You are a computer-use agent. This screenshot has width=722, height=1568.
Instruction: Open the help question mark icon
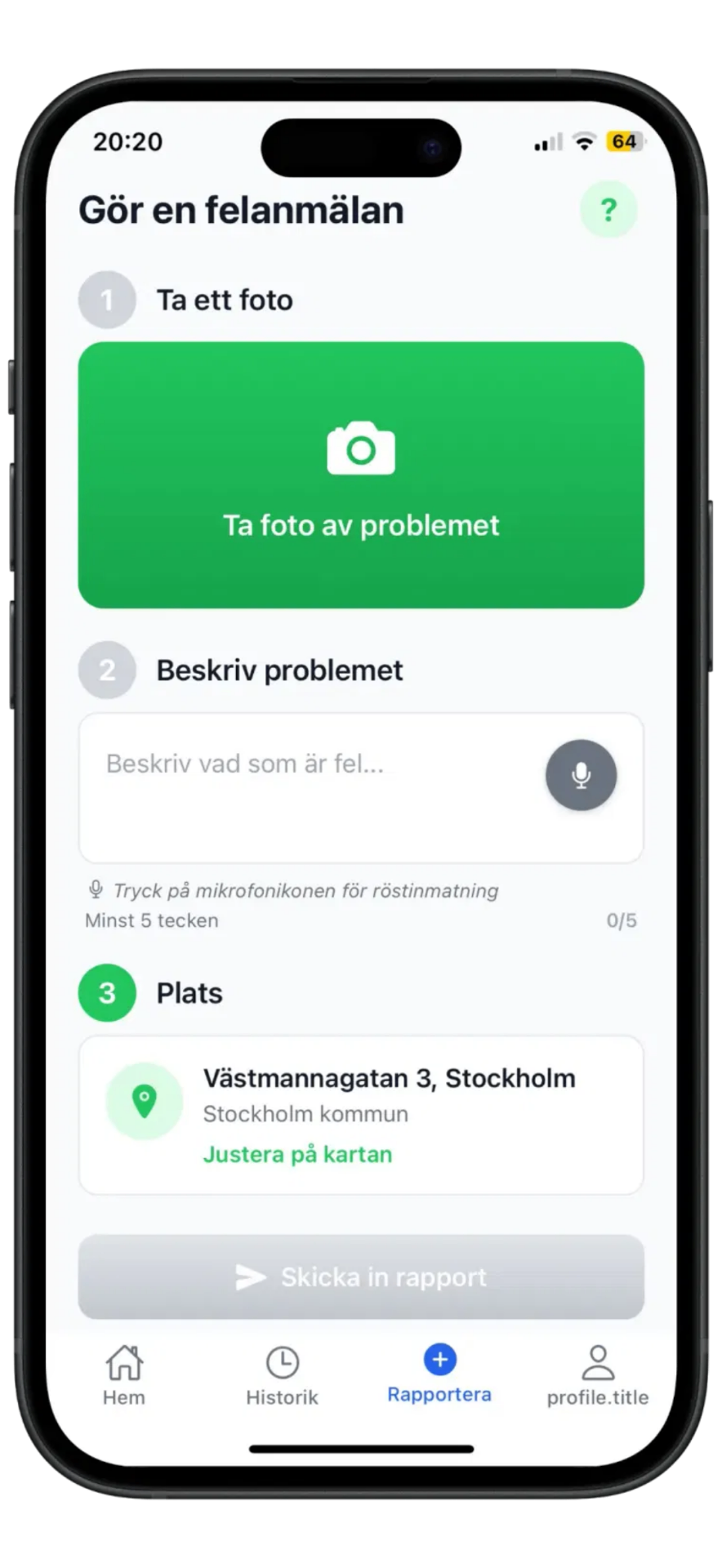[x=608, y=211]
